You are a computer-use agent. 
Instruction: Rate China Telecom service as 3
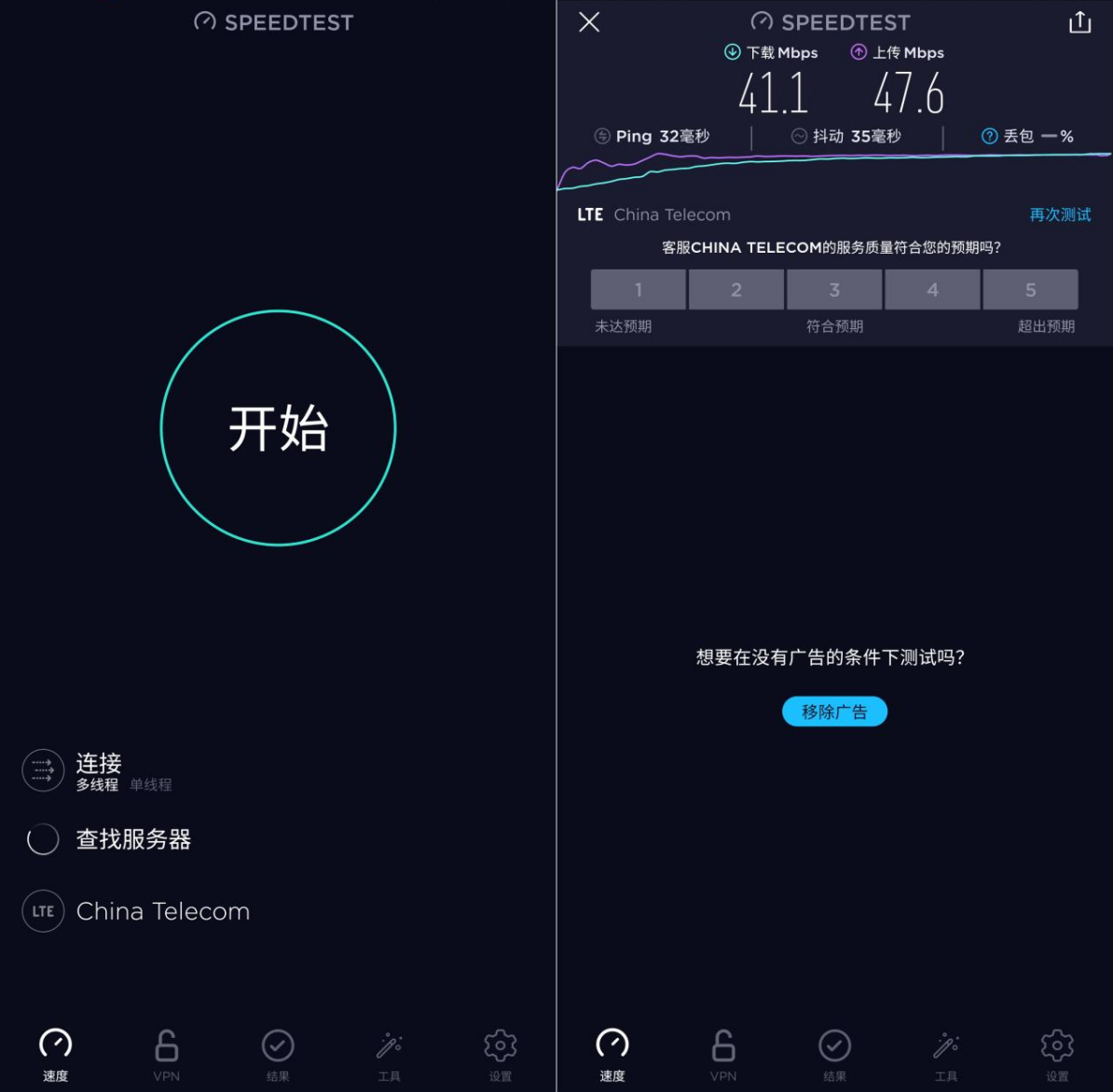pos(834,290)
